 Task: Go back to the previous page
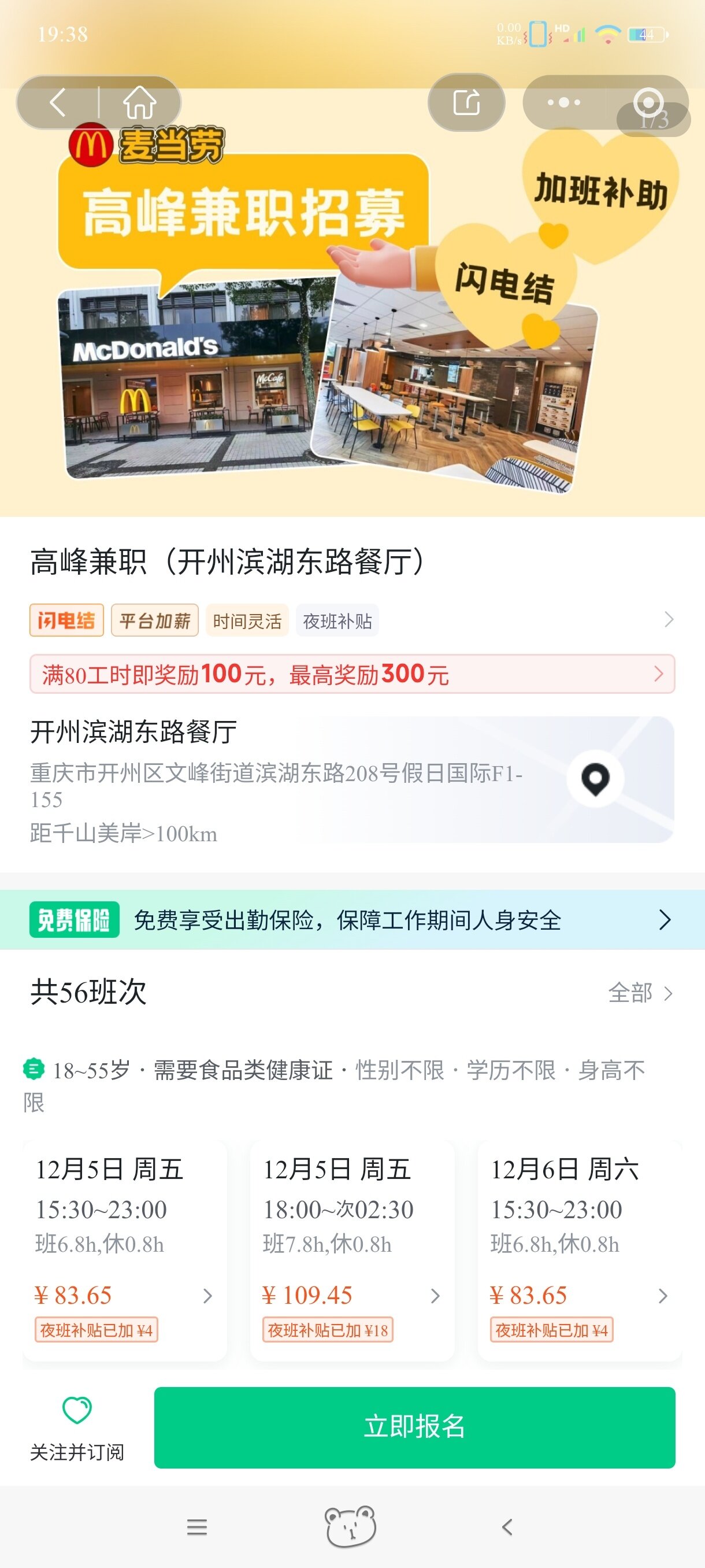tap(58, 102)
